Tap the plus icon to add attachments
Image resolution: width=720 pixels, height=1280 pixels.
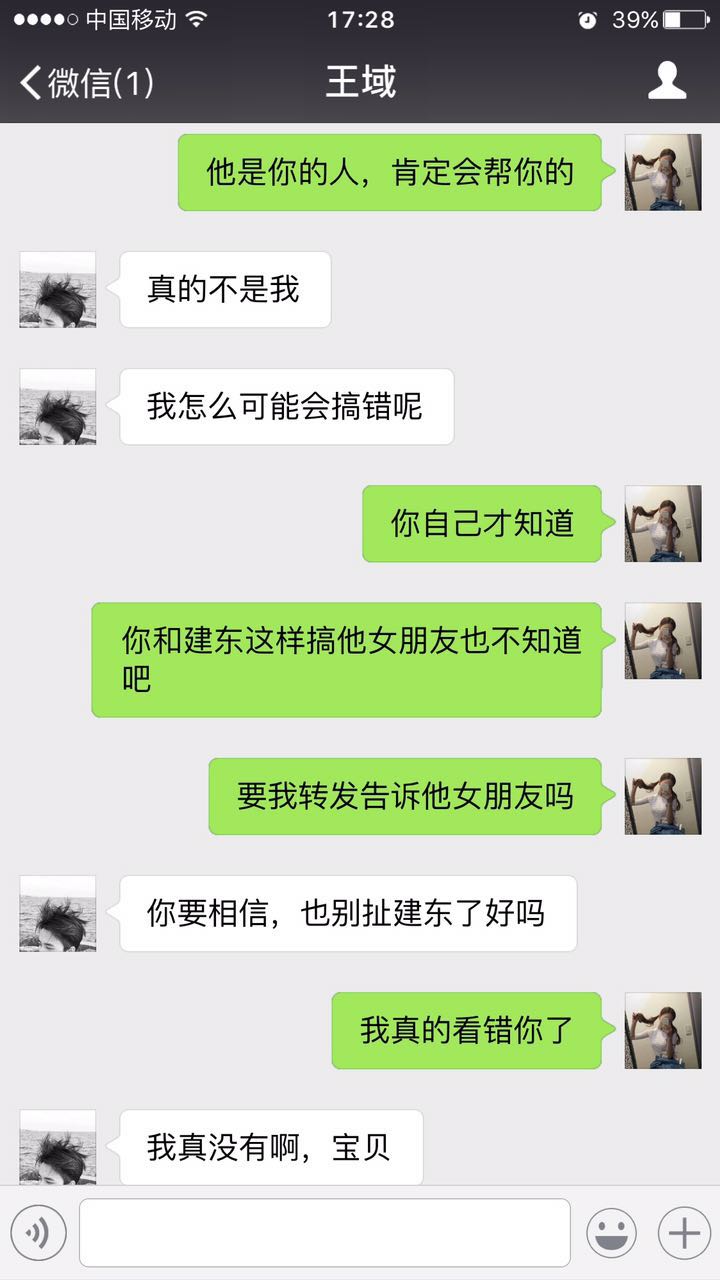pos(684,1232)
